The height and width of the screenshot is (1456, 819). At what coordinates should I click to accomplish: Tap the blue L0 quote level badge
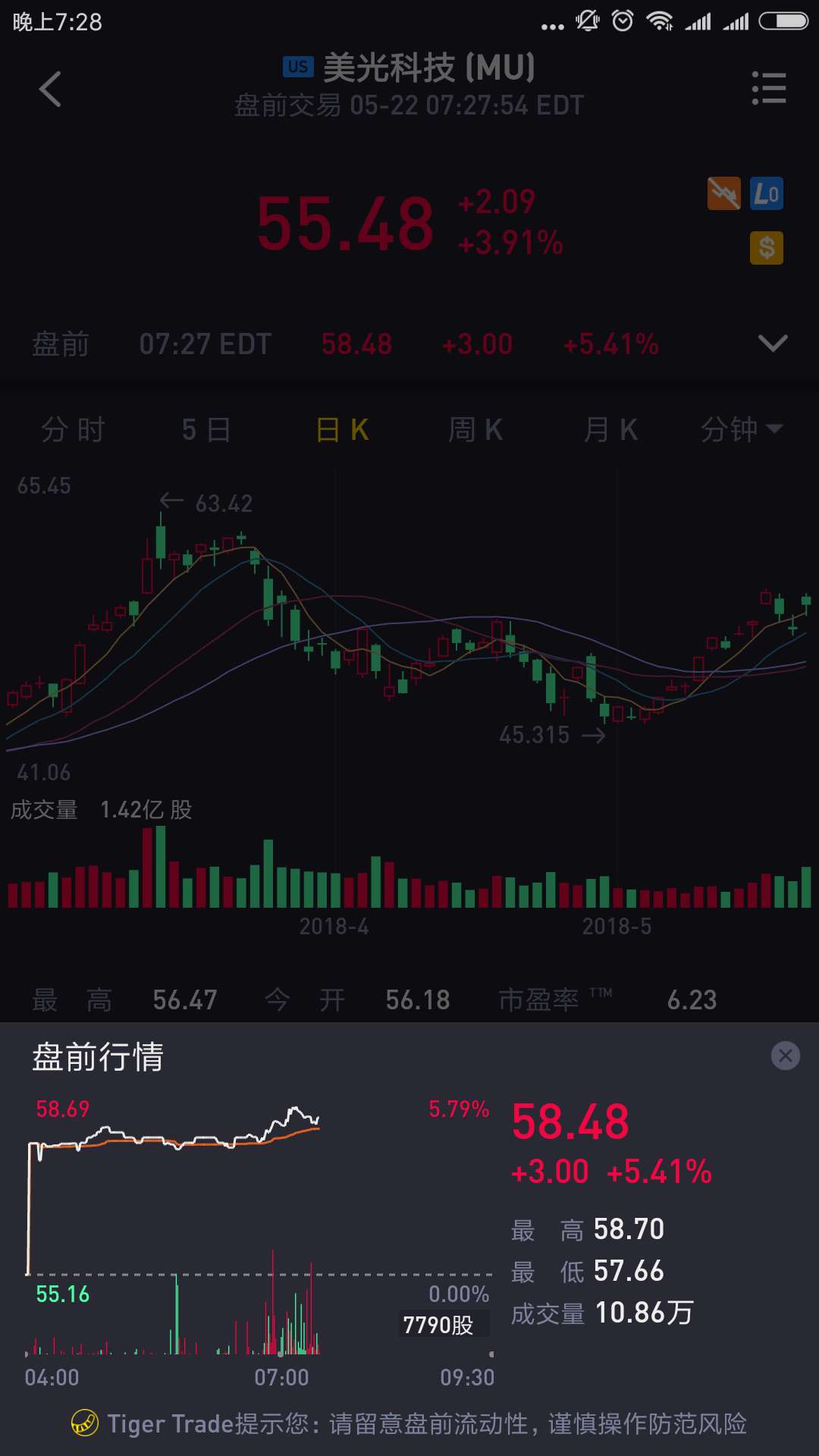click(767, 194)
